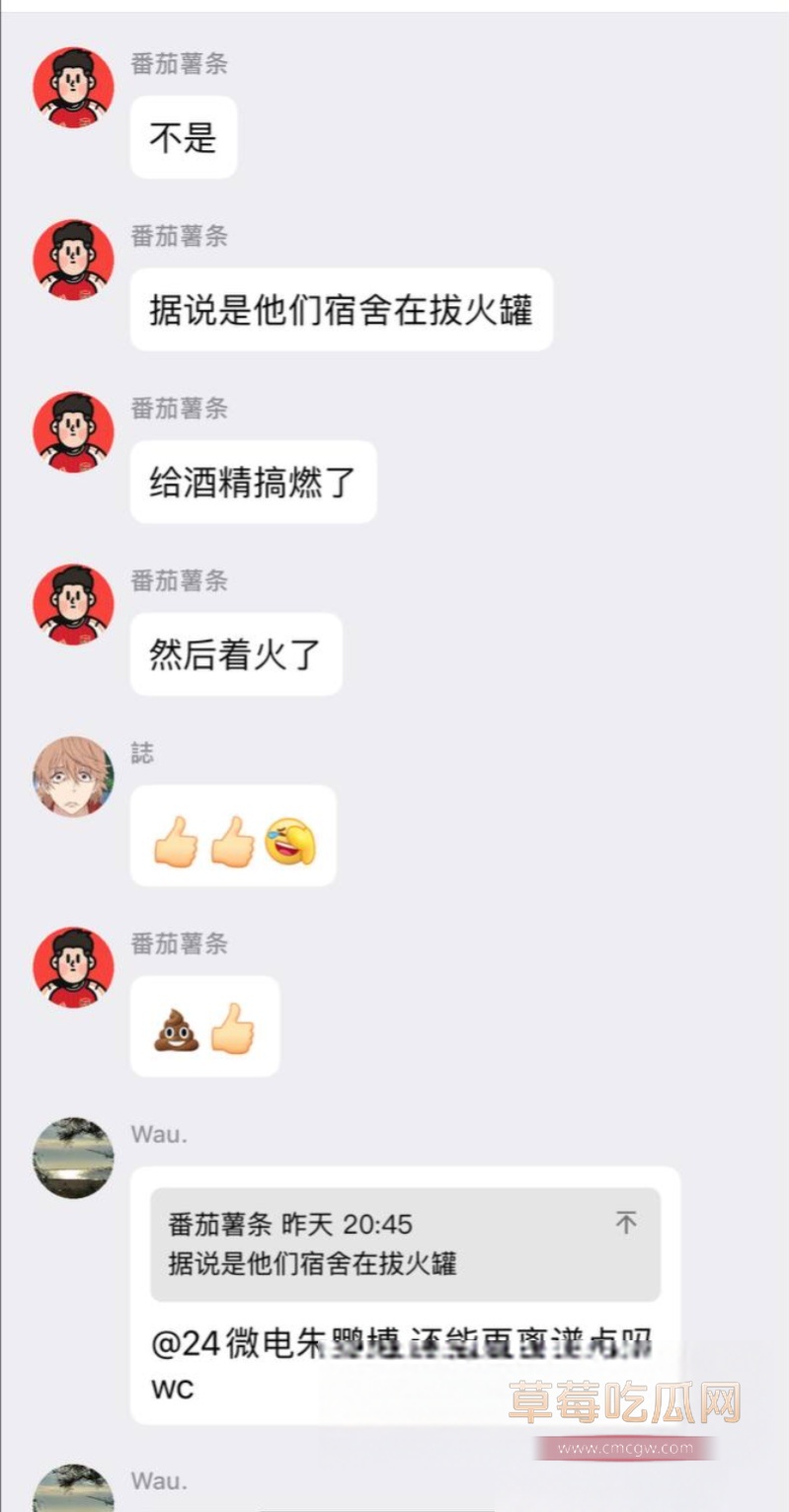789x1512 pixels.
Task: Open 誌's profile avatar
Action: click(73, 776)
